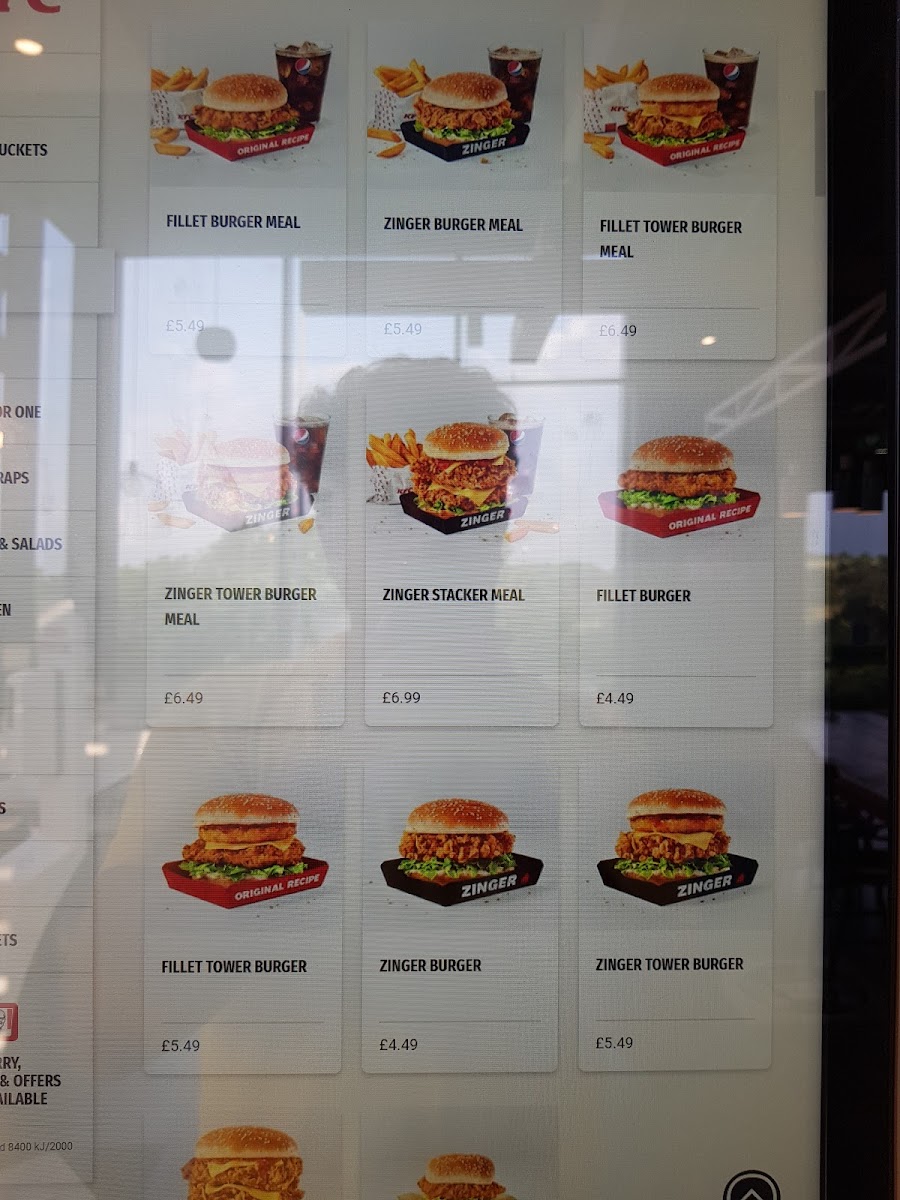Image resolution: width=900 pixels, height=1200 pixels.
Task: Switch to the Buckets category
Action: pyautogui.click(x=40, y=150)
